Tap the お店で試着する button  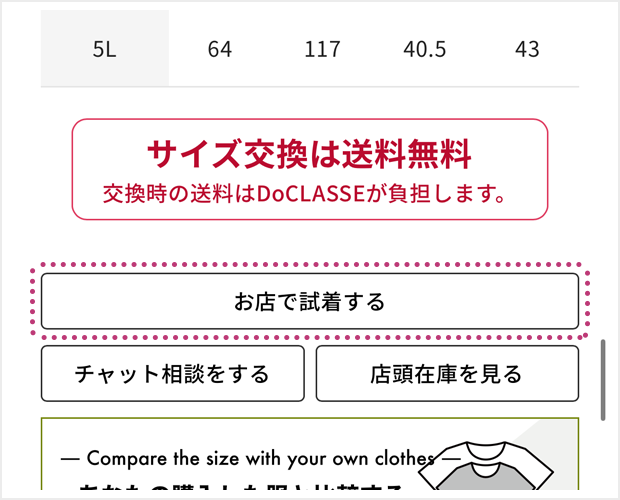coord(310,301)
